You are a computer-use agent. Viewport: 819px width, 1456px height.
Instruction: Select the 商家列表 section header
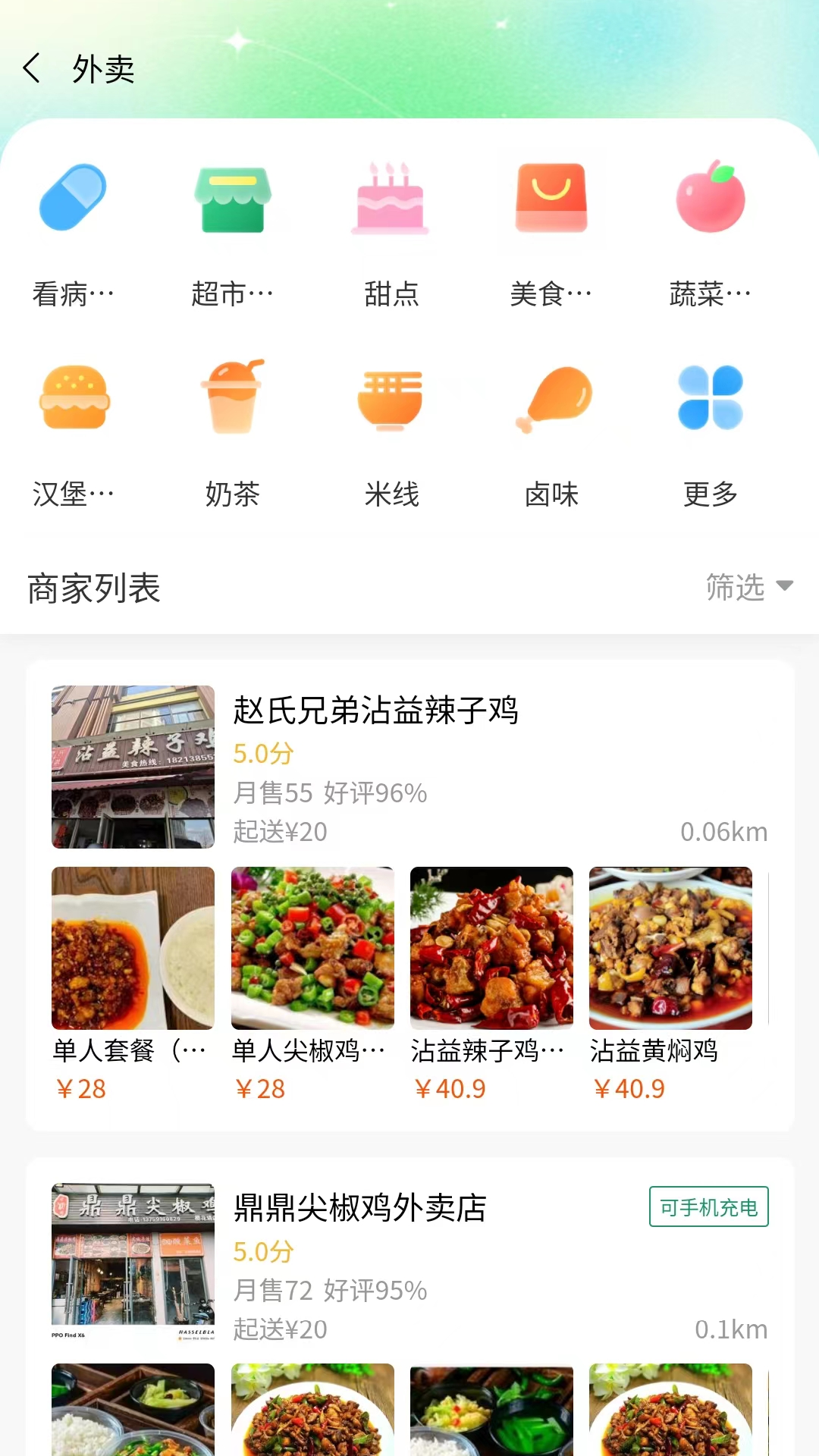coord(93,588)
